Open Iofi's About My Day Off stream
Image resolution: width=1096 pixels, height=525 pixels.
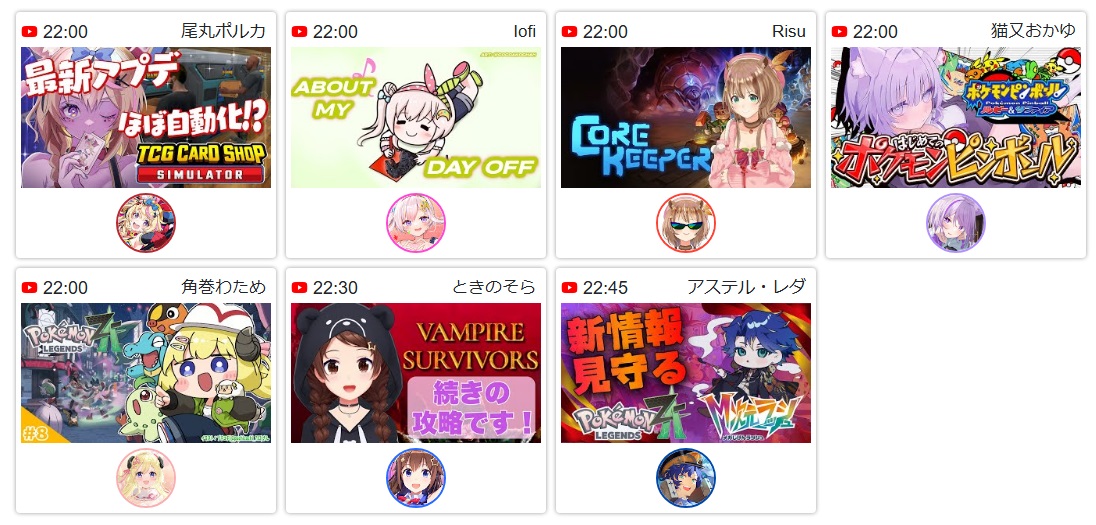(x=416, y=117)
